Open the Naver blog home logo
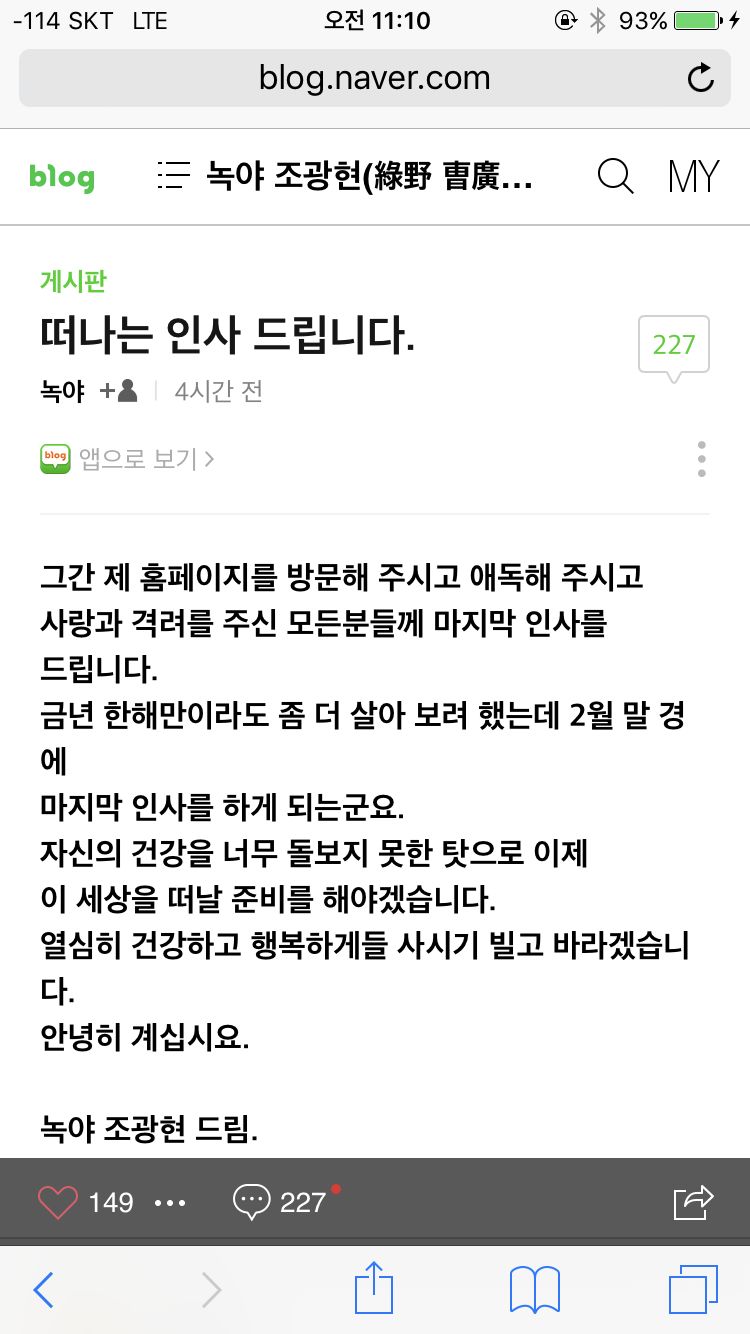Viewport: 750px width, 1334px height. pos(62,177)
